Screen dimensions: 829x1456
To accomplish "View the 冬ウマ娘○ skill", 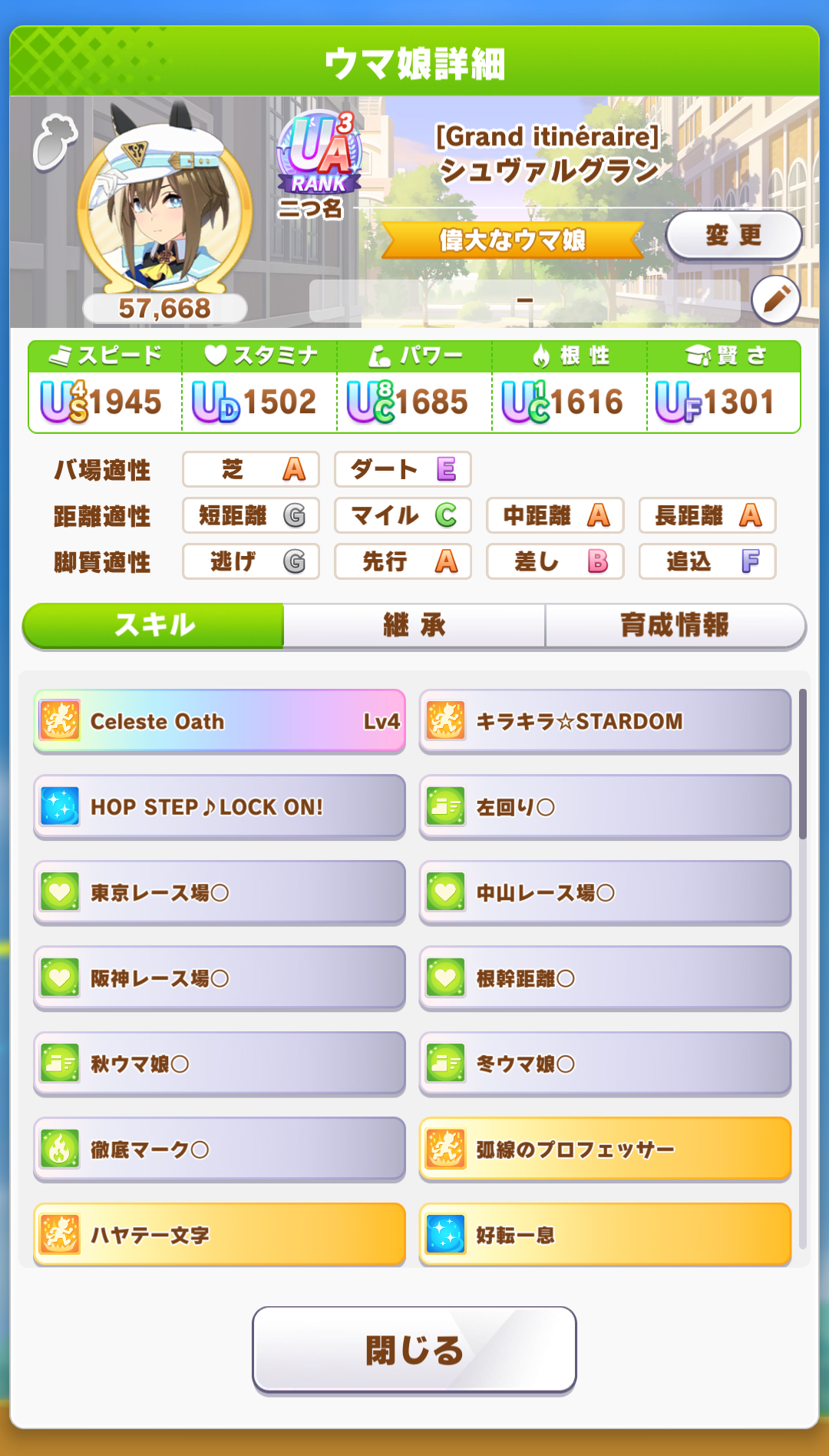I will tap(605, 1064).
